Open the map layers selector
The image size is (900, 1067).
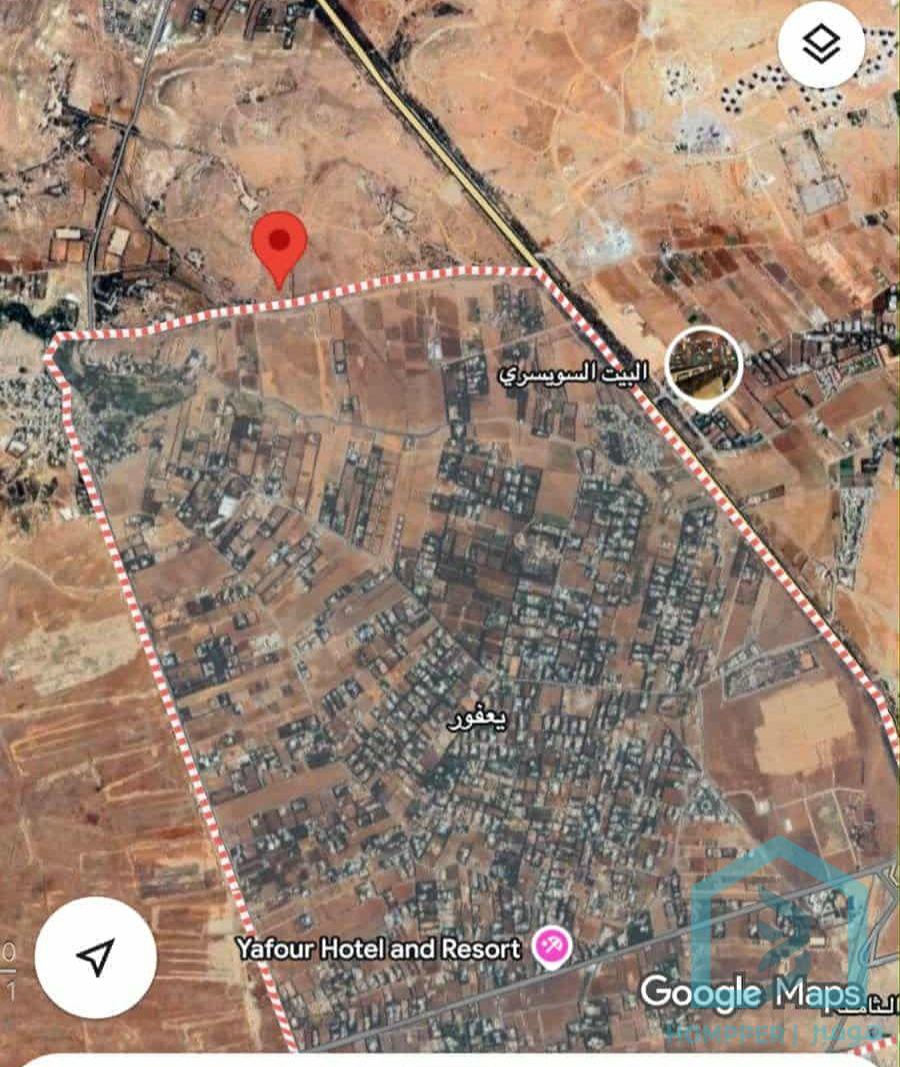tap(821, 45)
